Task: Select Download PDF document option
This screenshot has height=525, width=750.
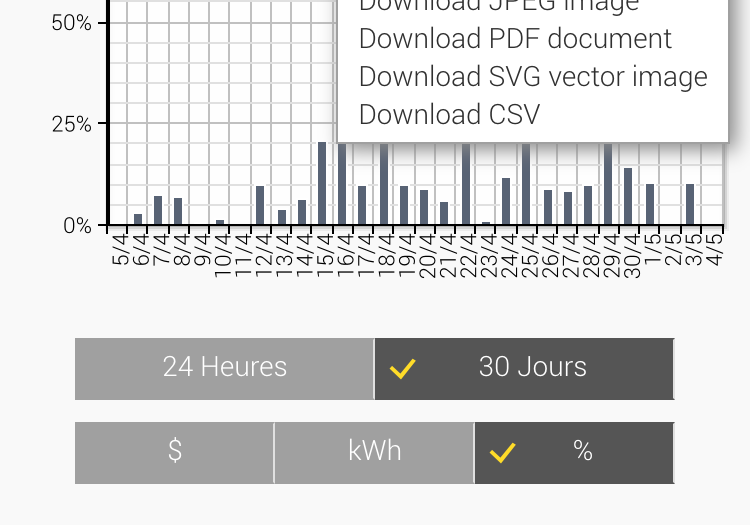Action: pos(515,39)
